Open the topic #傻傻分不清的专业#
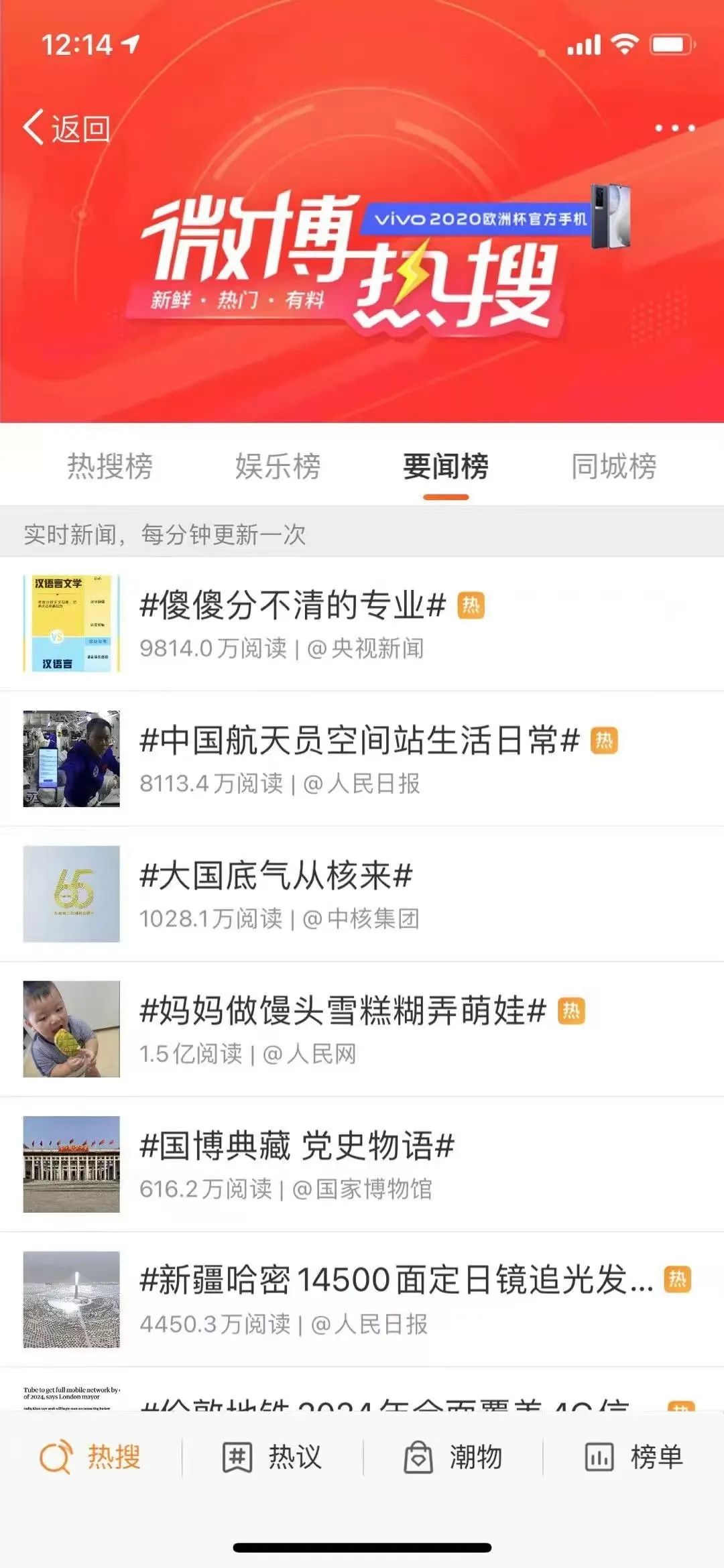This screenshot has width=724, height=1568. (292, 605)
